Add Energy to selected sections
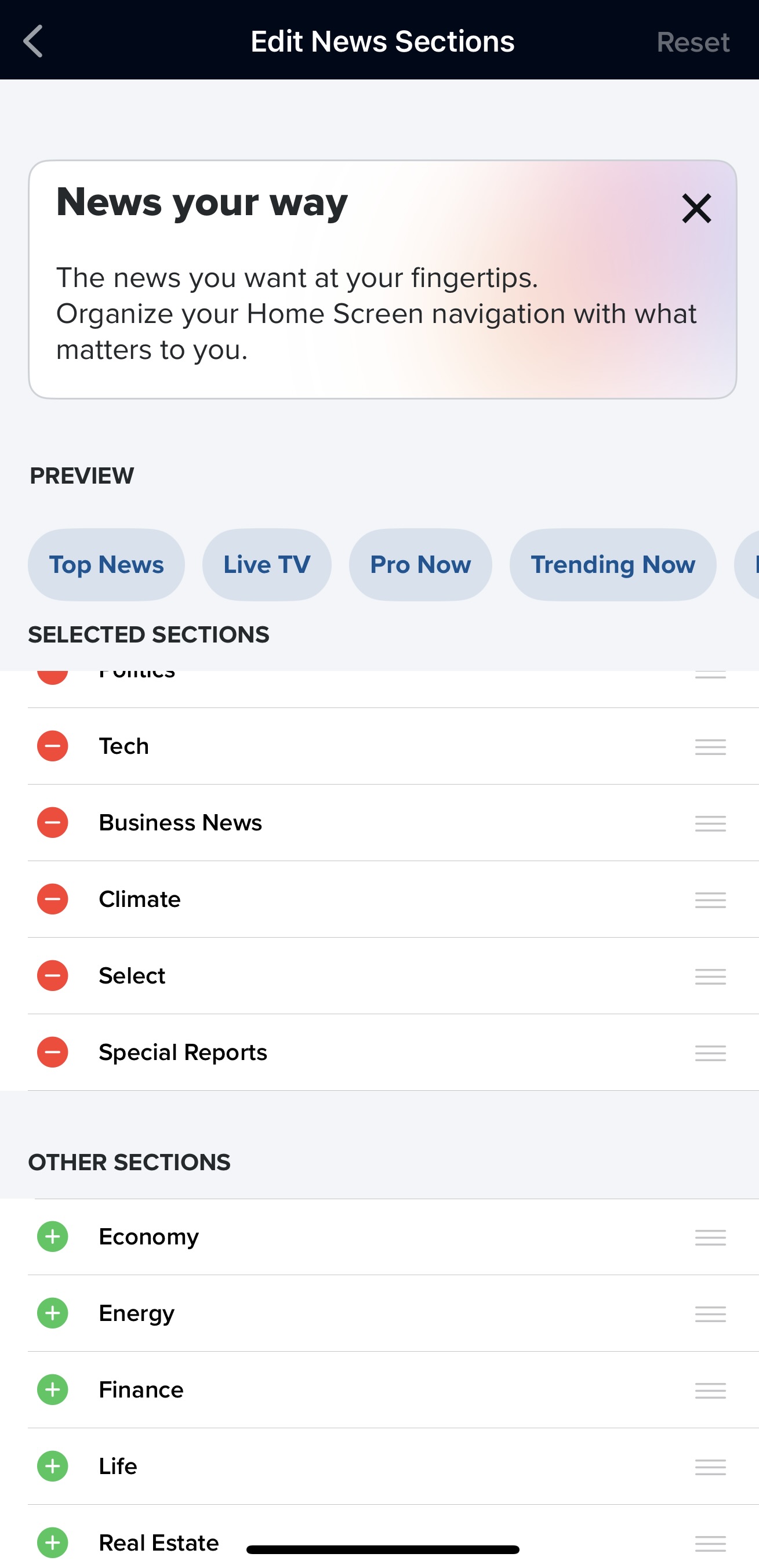This screenshot has height=1568, width=759. tap(53, 1313)
